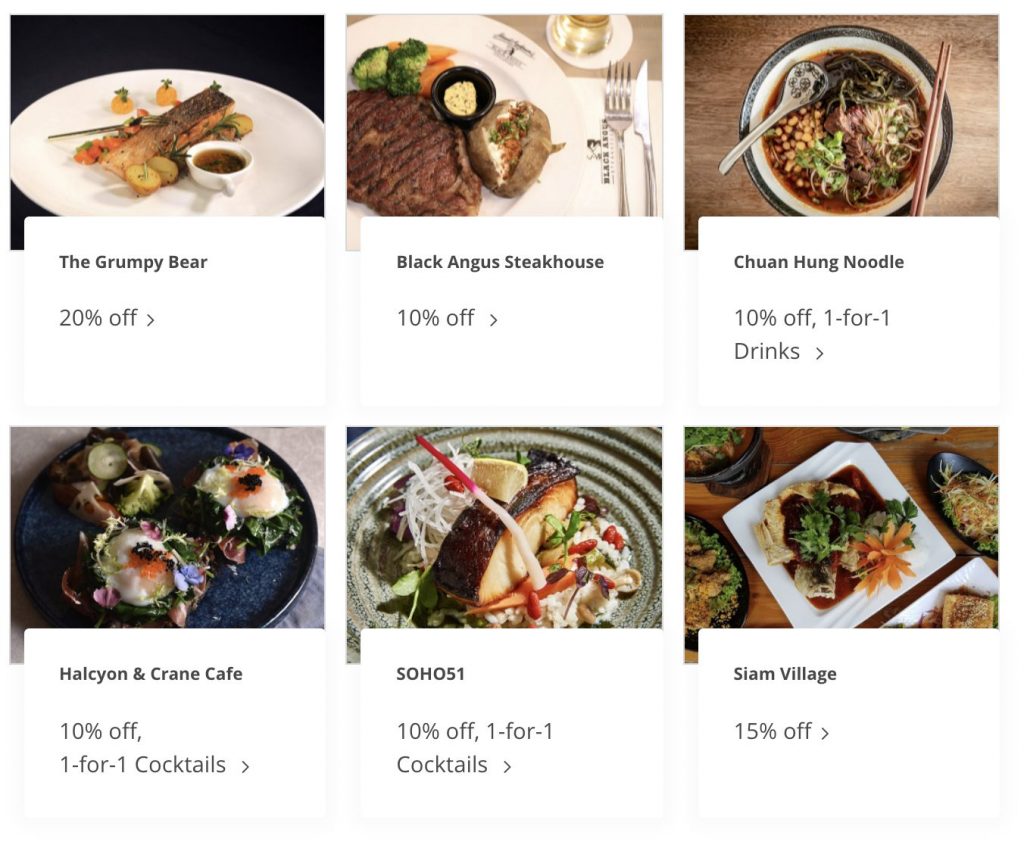Screen dimensions: 1024x851
Task: Open The Grumpy Bear 20% off link
Action: 107,319
